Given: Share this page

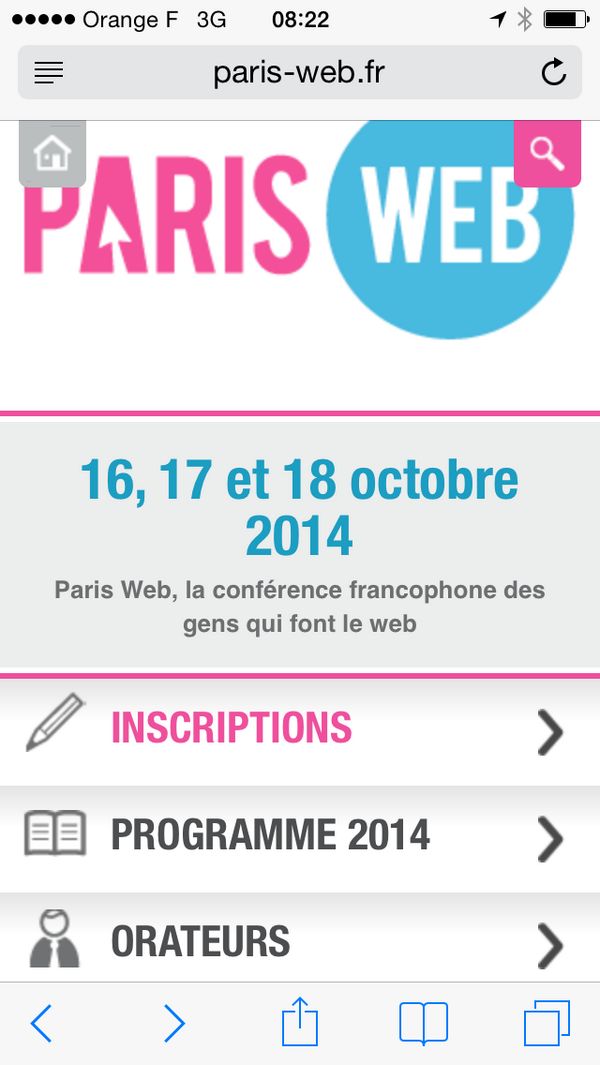Looking at the screenshot, I should coord(299,1022).
